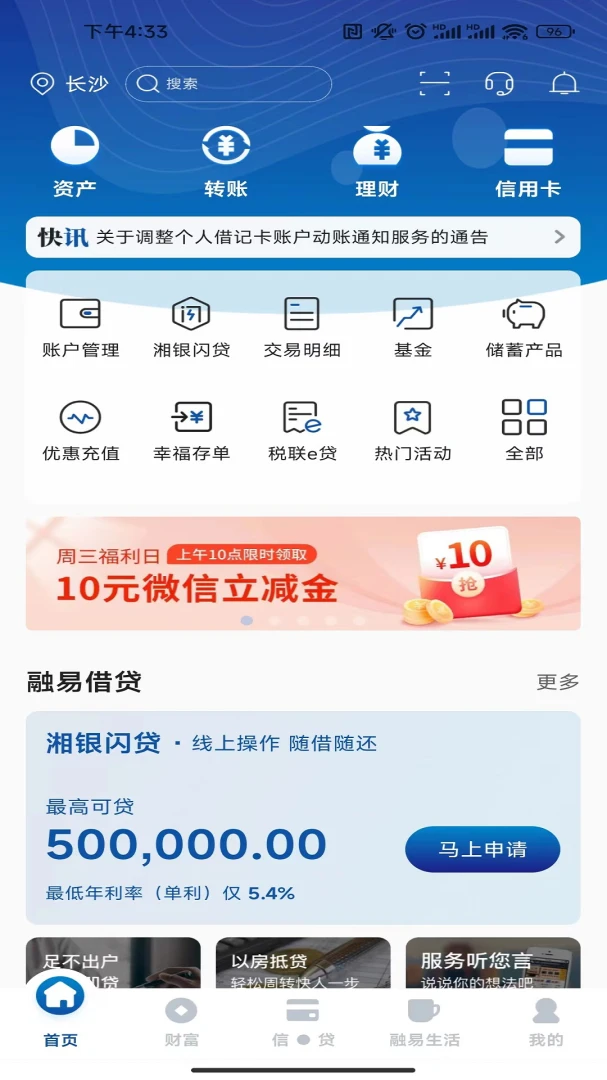Open 理财 wealth management shortcut
Screen dimensions: 607x1080
click(377, 162)
